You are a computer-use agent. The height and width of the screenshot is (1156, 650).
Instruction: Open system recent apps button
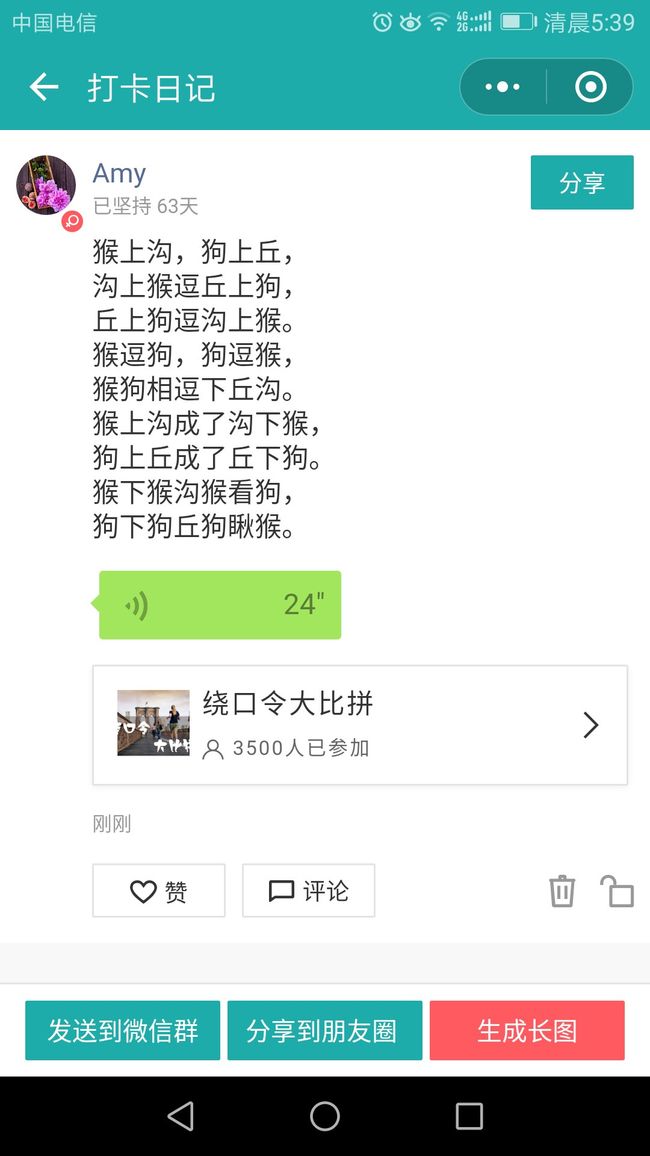(x=469, y=1116)
